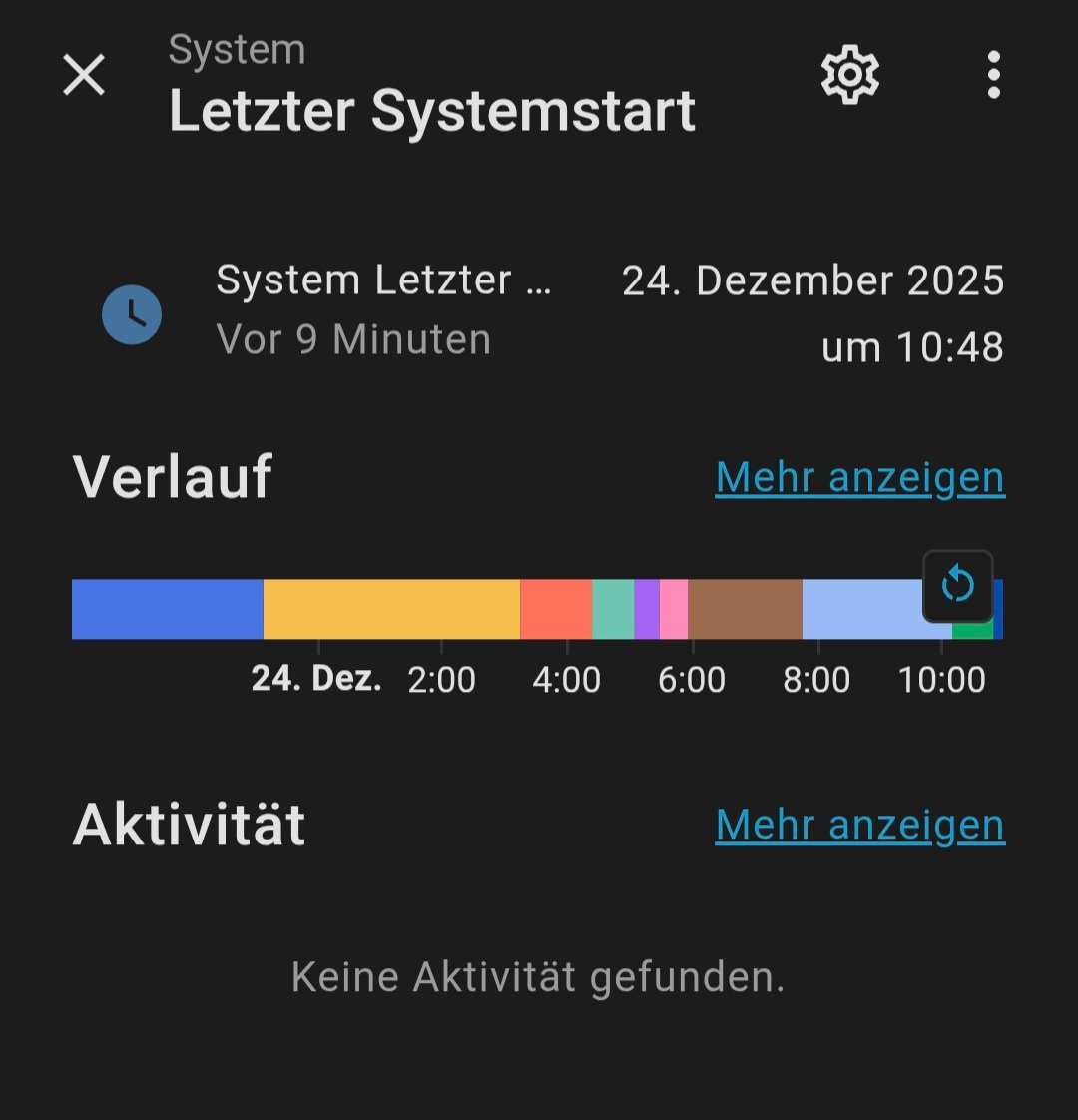This screenshot has width=1078, height=1120.
Task: Open the three-dot overflow menu
Action: (993, 75)
